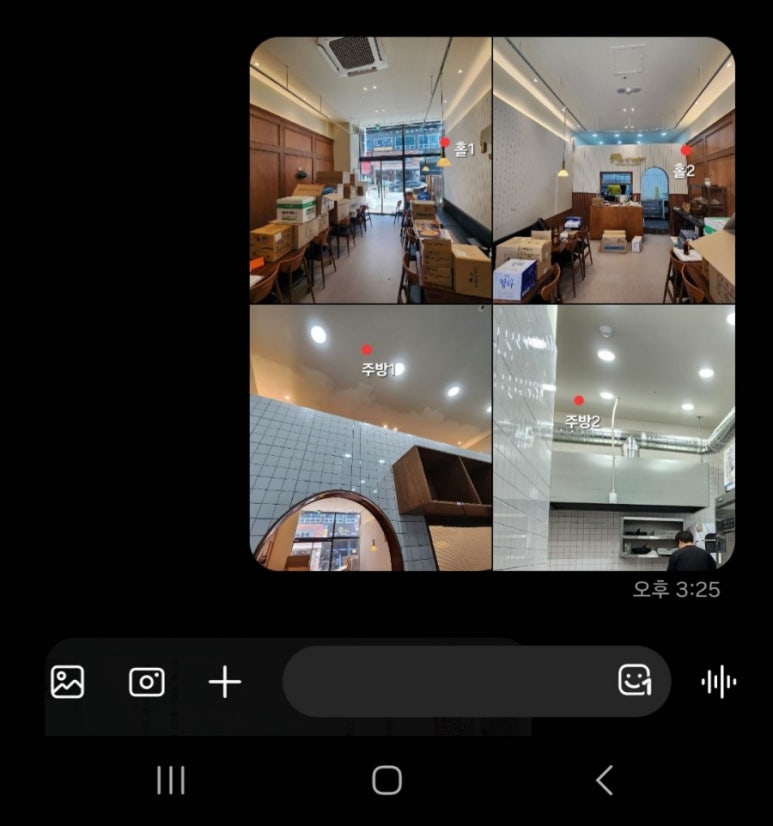Open the sent image showing four camera views
Image resolution: width=773 pixels, height=826 pixels.
pyautogui.click(x=492, y=304)
